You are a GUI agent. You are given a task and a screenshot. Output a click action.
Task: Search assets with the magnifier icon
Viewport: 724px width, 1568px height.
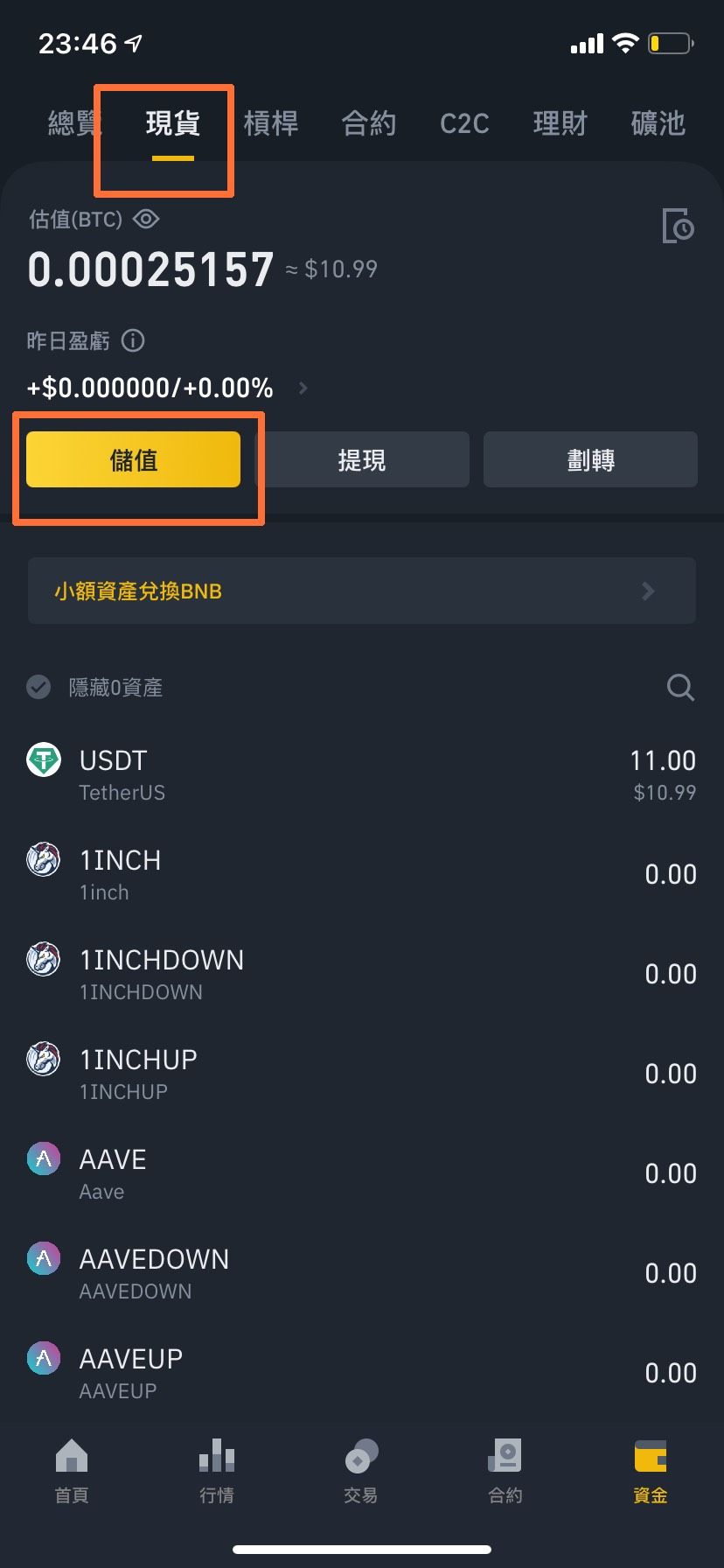click(680, 688)
